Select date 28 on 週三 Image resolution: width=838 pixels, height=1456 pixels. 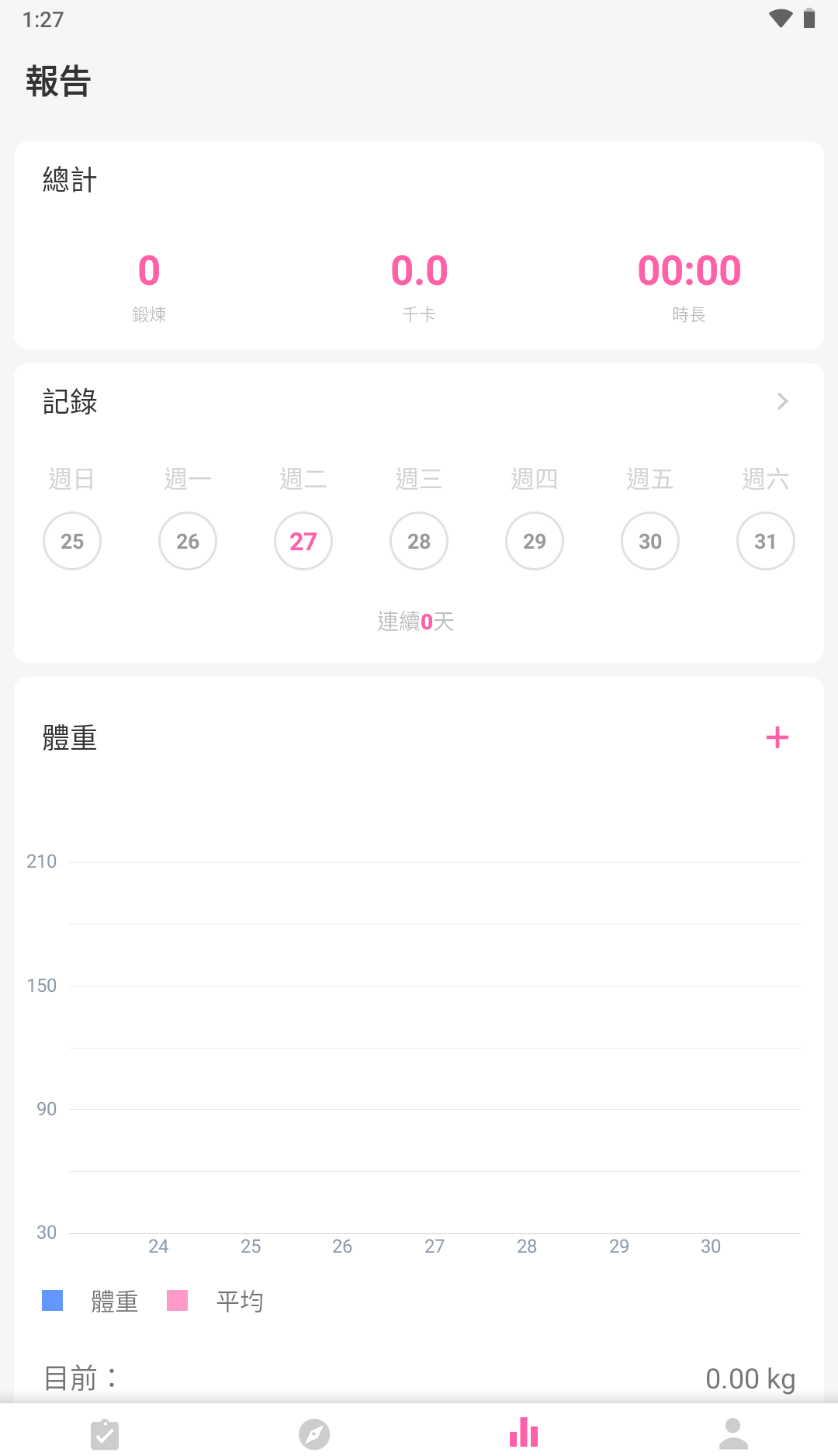(419, 541)
